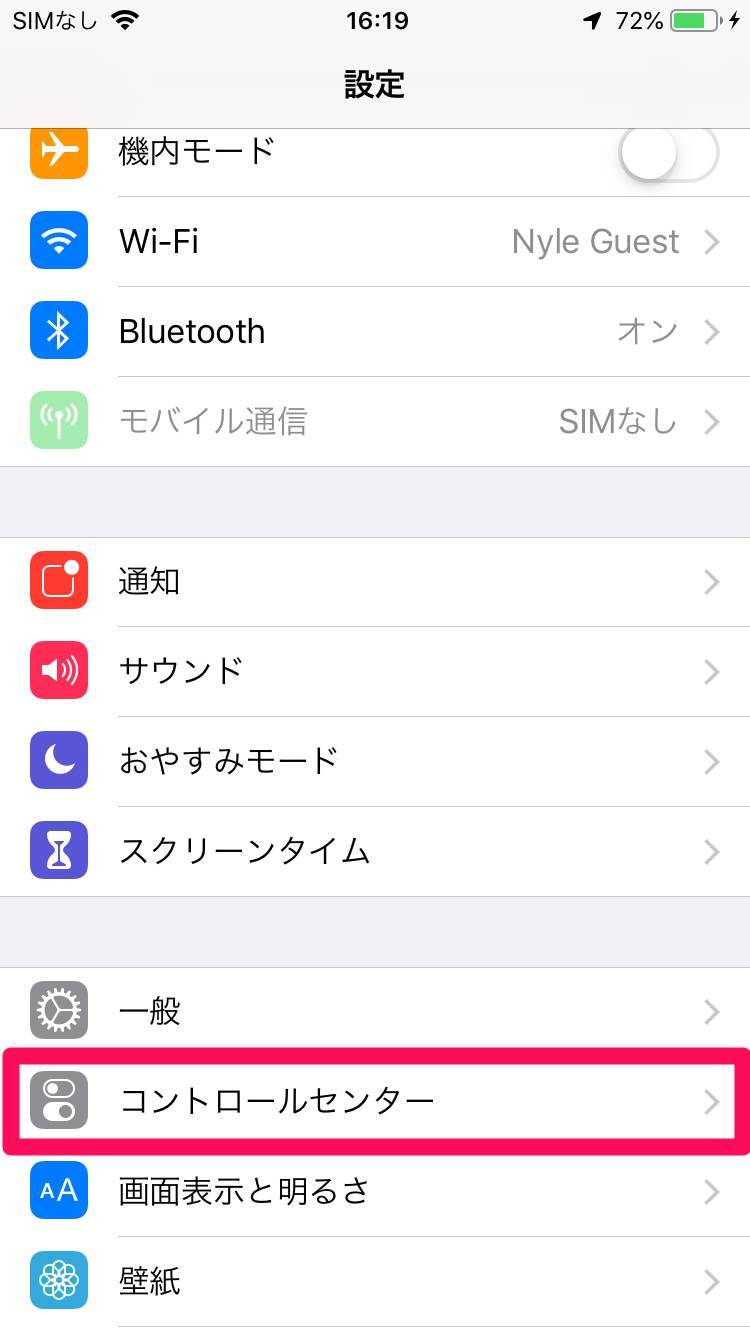
Task: Open the Bluetooth settings row
Action: (375, 332)
